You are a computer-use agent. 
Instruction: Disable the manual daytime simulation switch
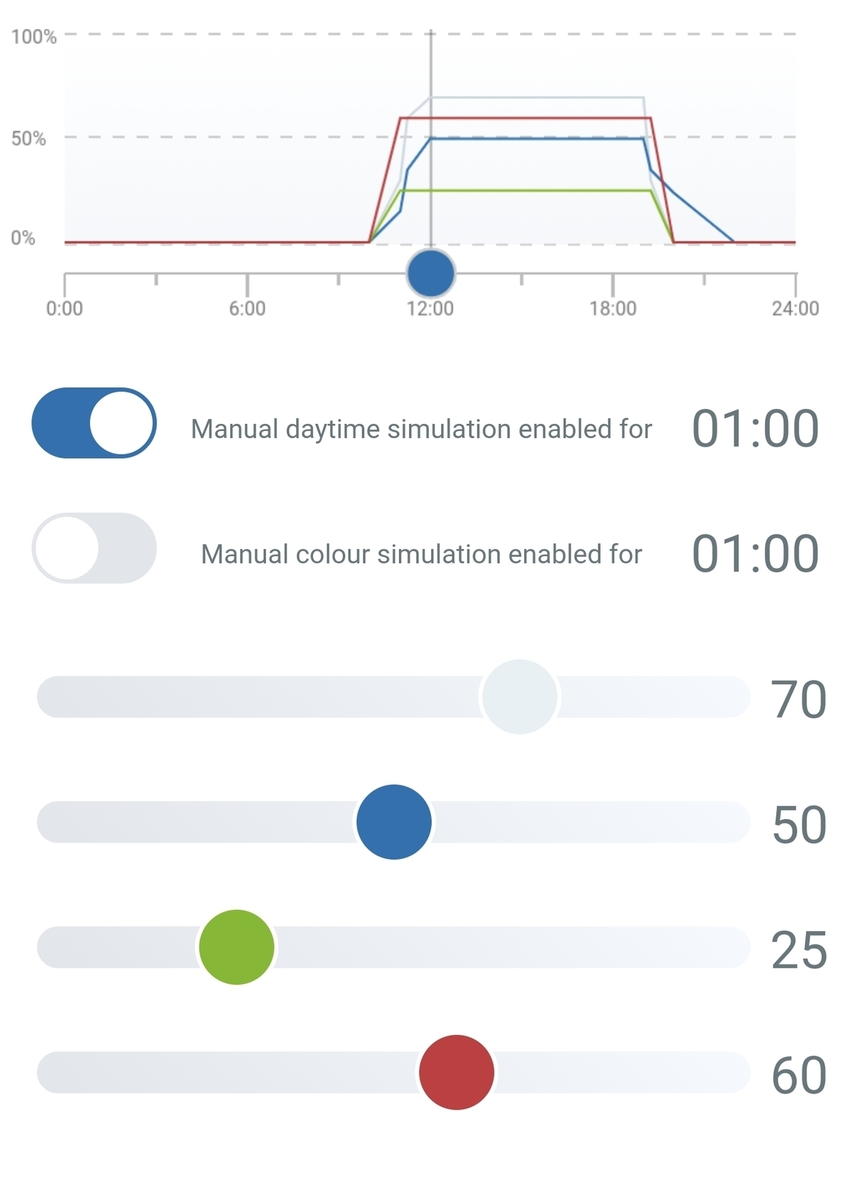tap(95, 423)
